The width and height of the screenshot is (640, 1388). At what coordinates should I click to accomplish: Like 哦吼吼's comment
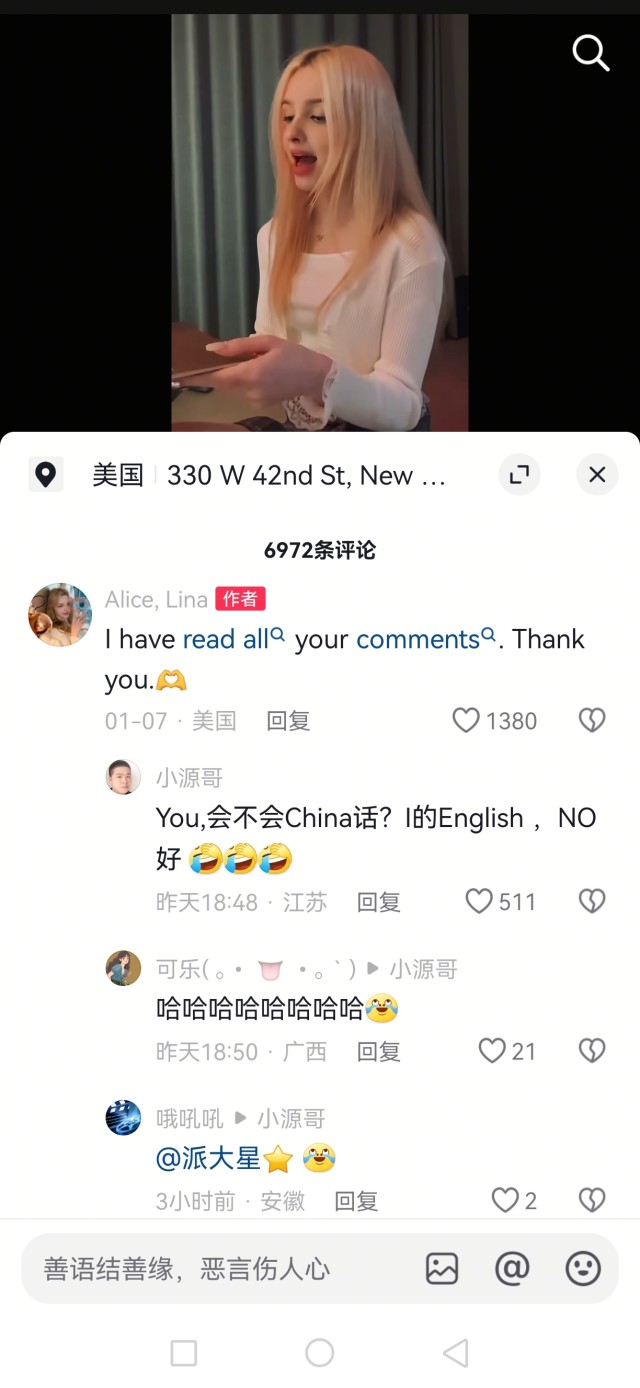505,1200
